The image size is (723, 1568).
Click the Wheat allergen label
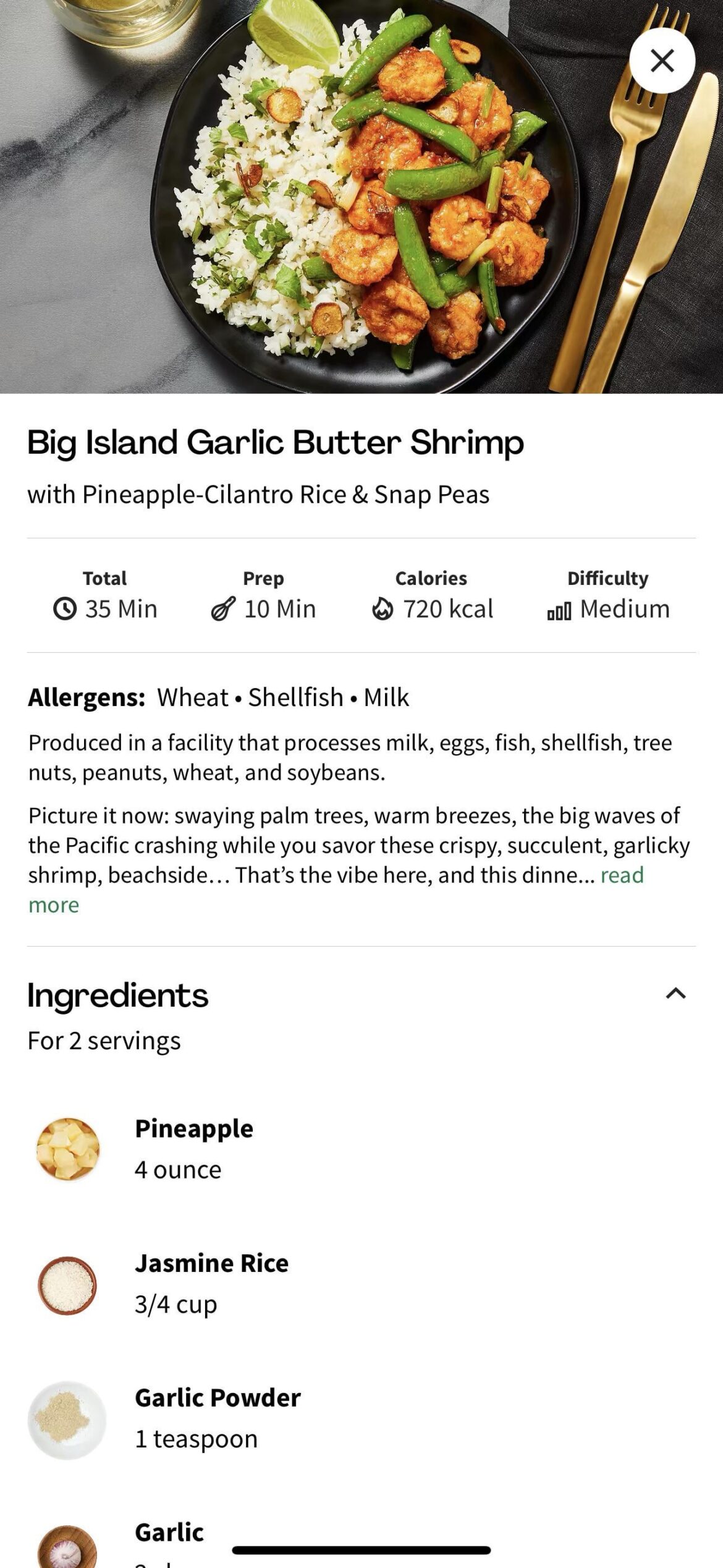[x=192, y=696]
